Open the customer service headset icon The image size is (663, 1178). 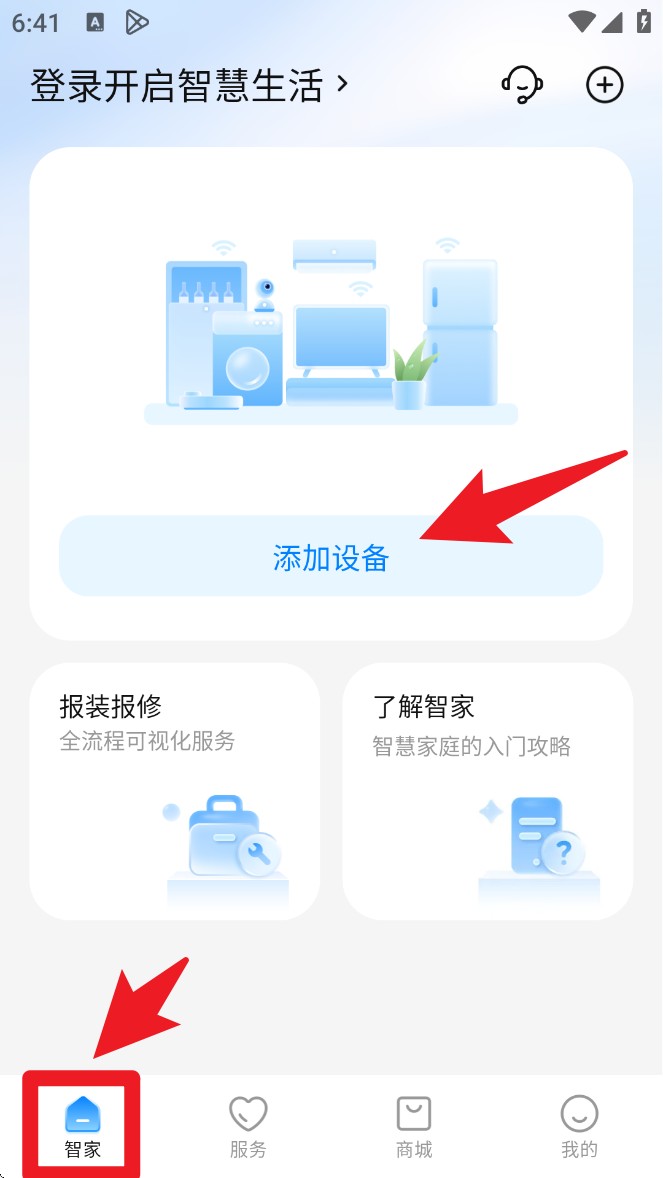(x=521, y=85)
